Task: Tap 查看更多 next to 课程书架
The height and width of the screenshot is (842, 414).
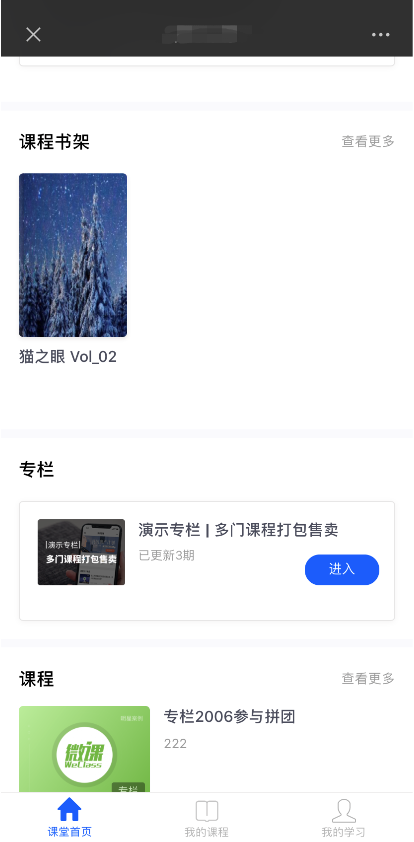Action: tap(368, 141)
